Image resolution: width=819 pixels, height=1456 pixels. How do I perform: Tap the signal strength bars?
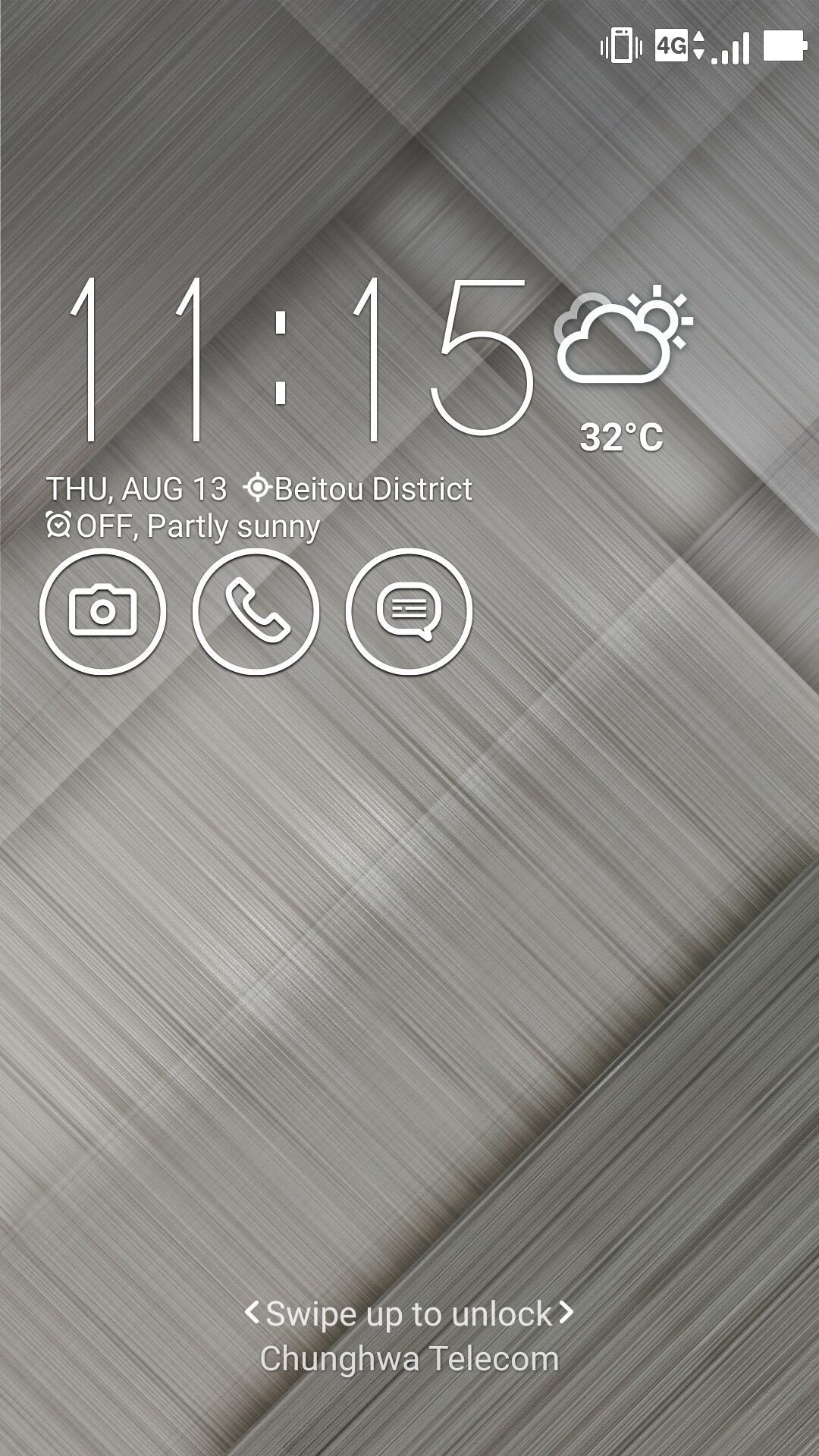click(x=728, y=45)
